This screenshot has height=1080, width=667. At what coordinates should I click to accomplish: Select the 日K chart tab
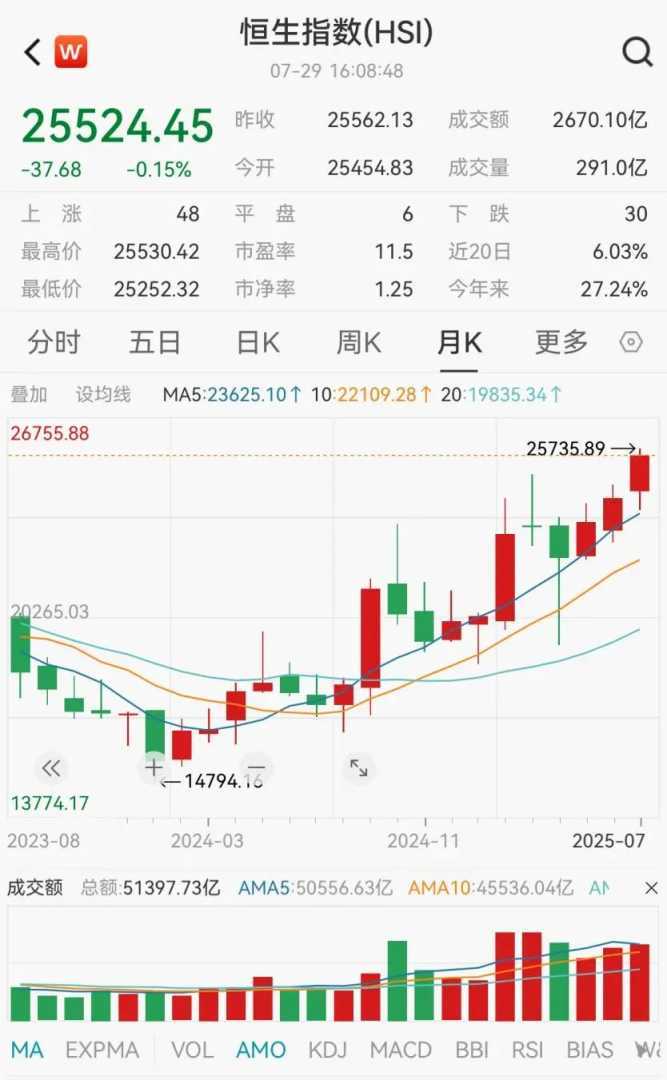[x=257, y=343]
